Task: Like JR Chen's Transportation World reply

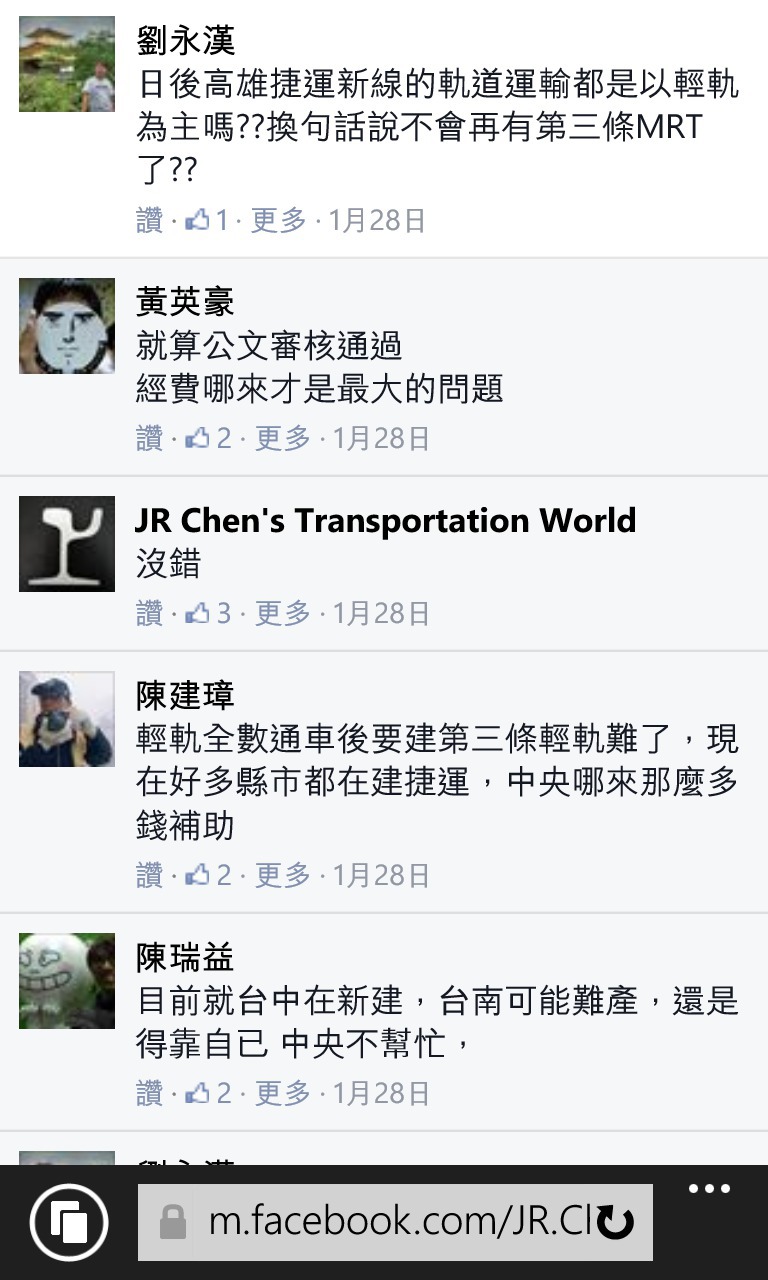Action: [149, 613]
